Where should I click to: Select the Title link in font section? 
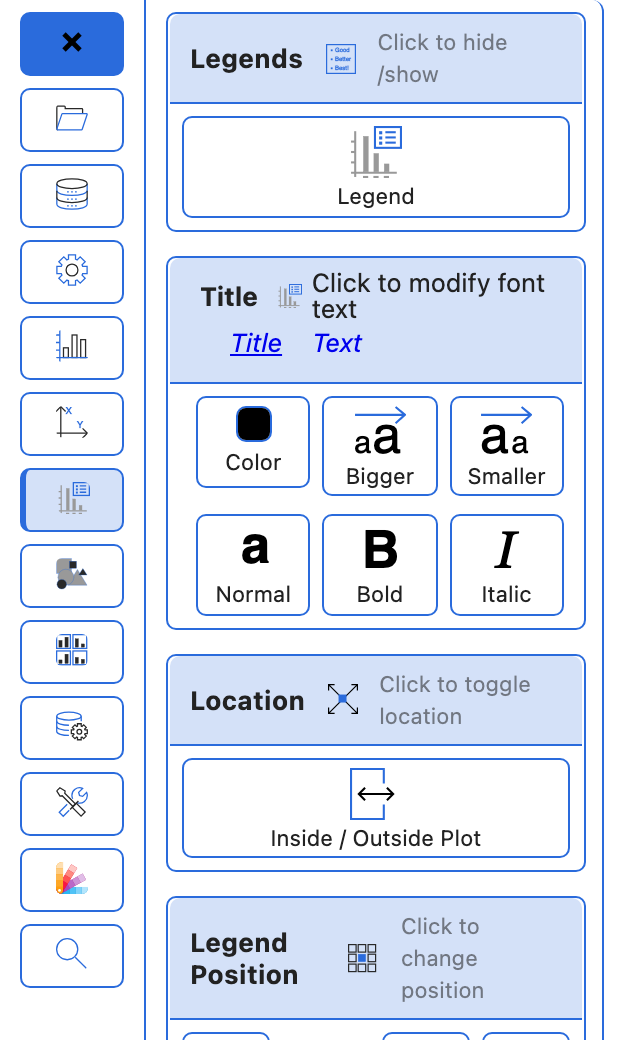coord(256,344)
